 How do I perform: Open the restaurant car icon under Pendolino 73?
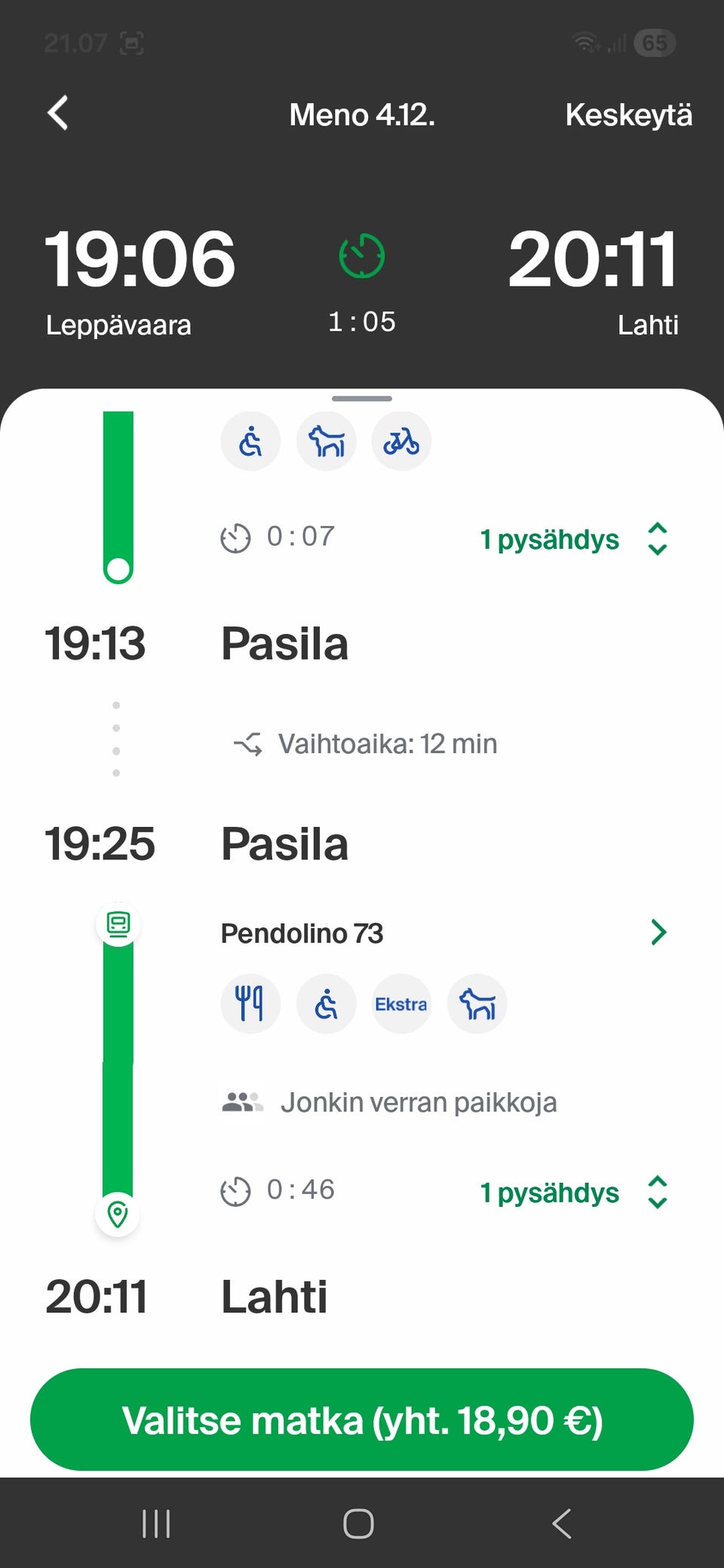point(250,1003)
